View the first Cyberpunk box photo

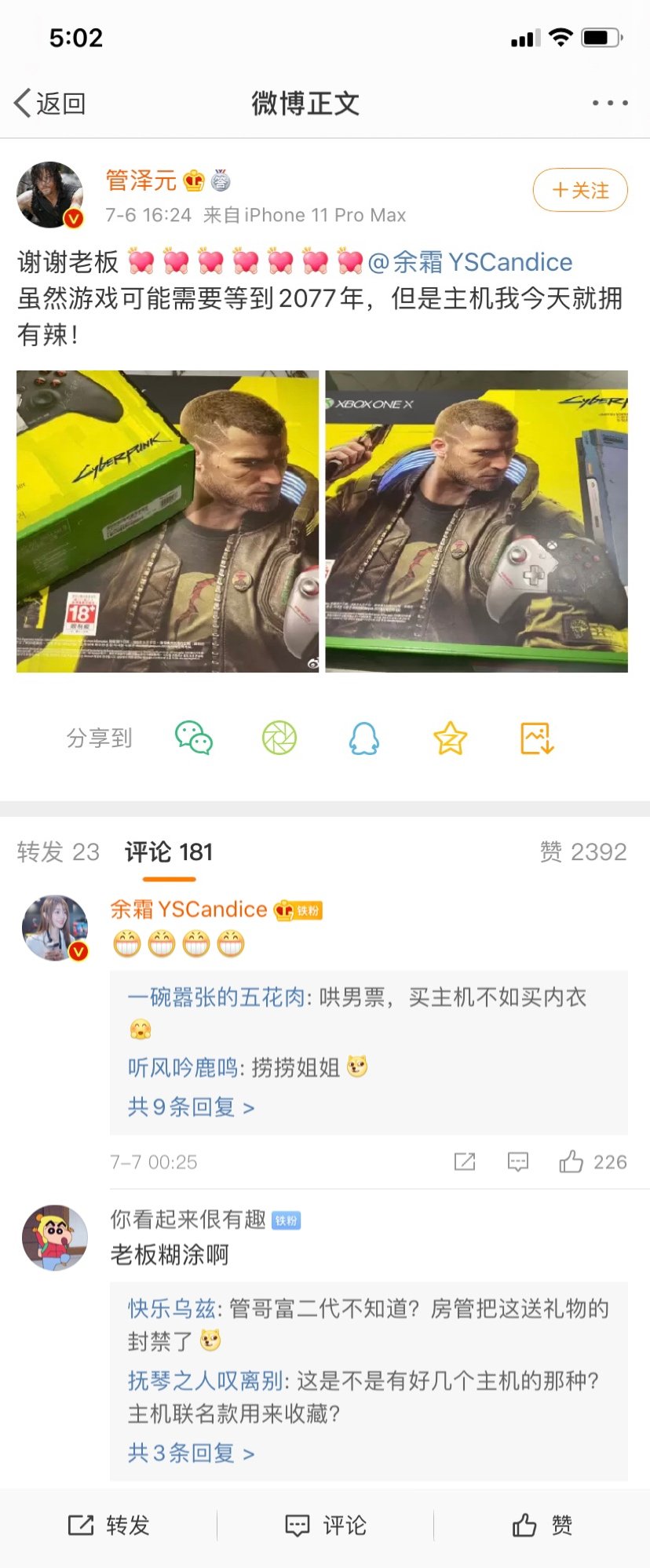(167, 521)
